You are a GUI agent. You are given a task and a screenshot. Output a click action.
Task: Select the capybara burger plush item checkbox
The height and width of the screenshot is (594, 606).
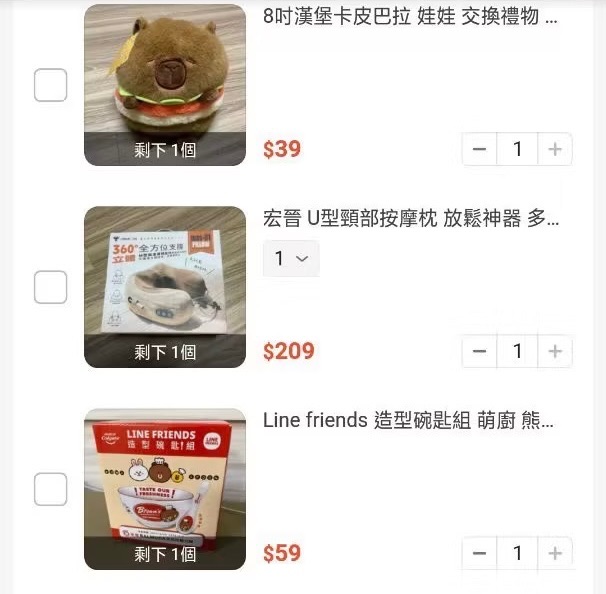pos(51,85)
